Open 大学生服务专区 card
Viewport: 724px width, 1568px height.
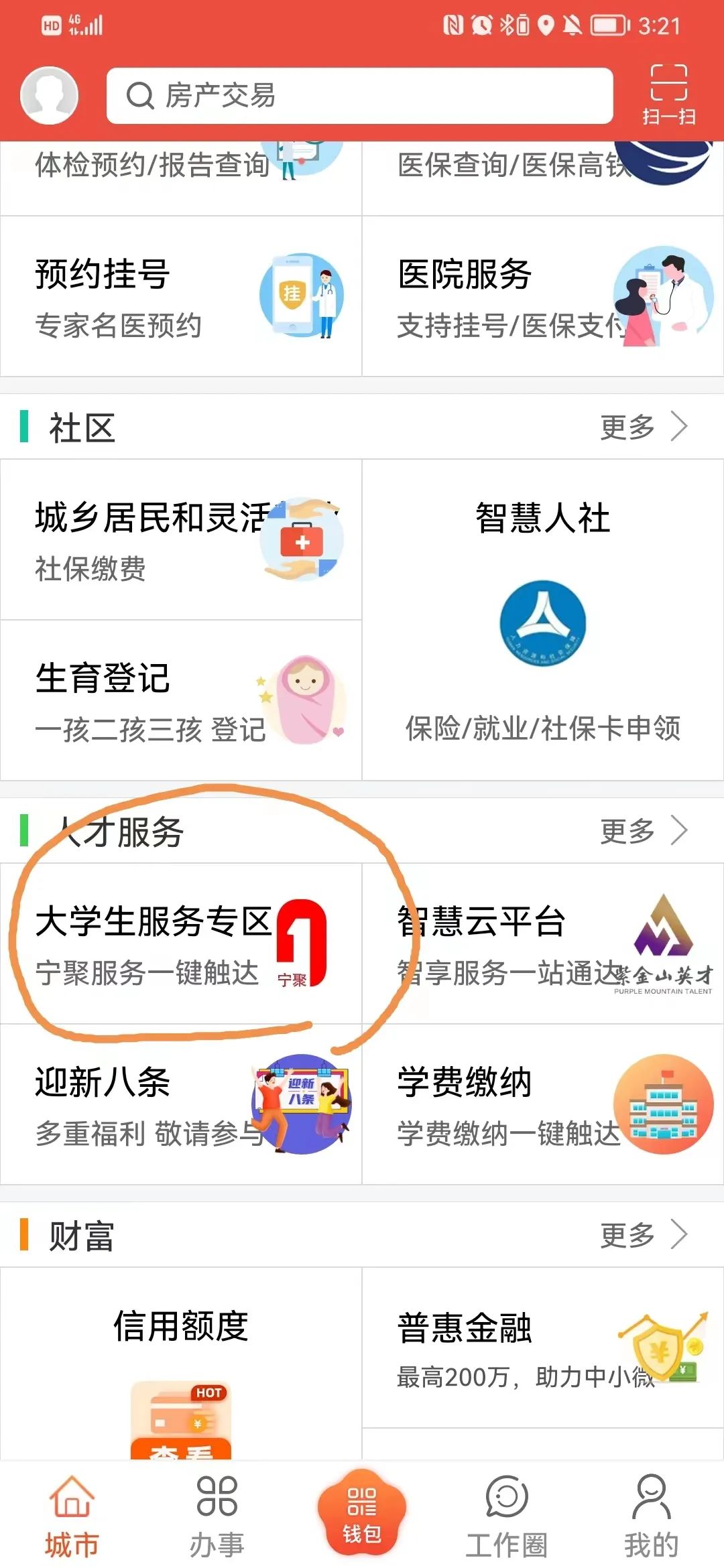tap(181, 943)
